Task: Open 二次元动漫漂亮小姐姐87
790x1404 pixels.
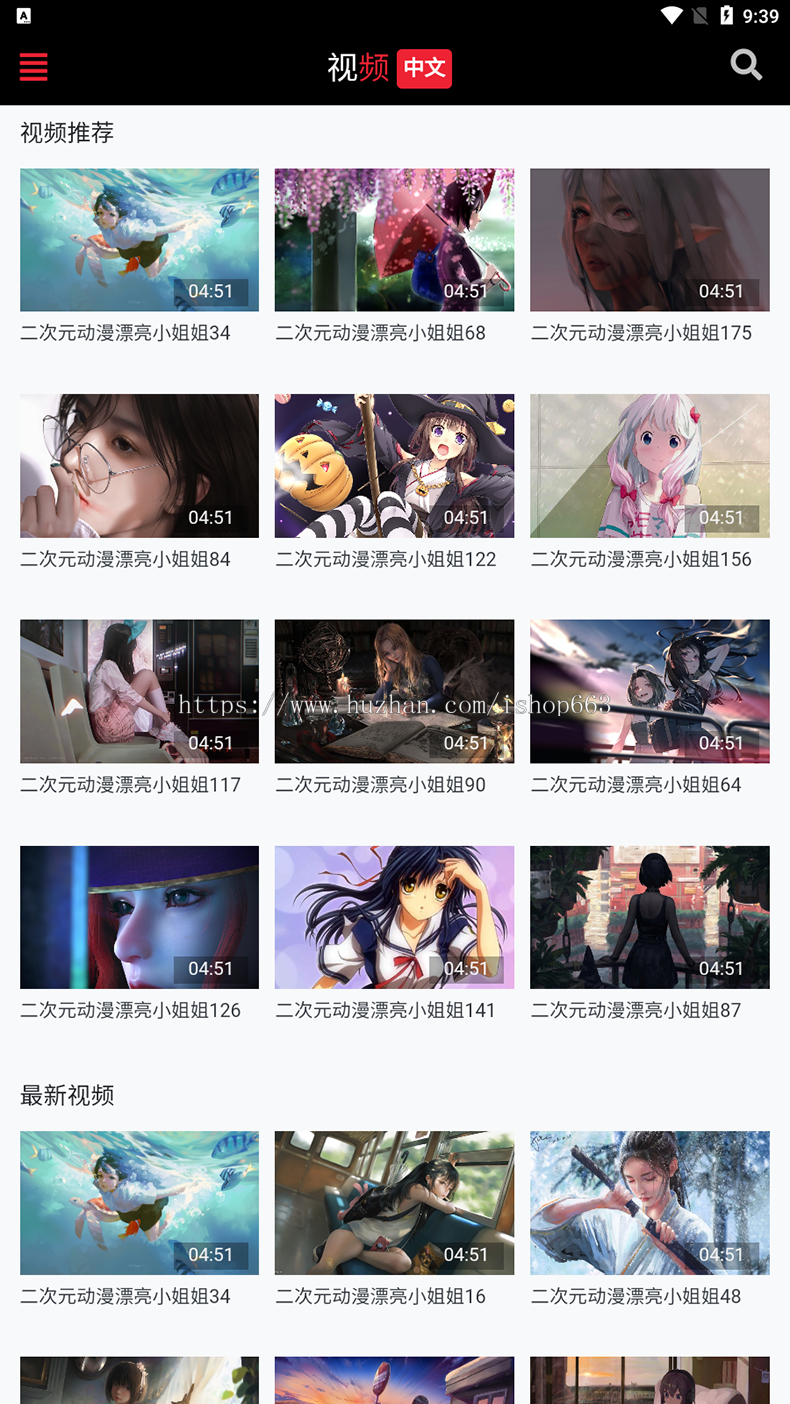Action: coord(649,917)
